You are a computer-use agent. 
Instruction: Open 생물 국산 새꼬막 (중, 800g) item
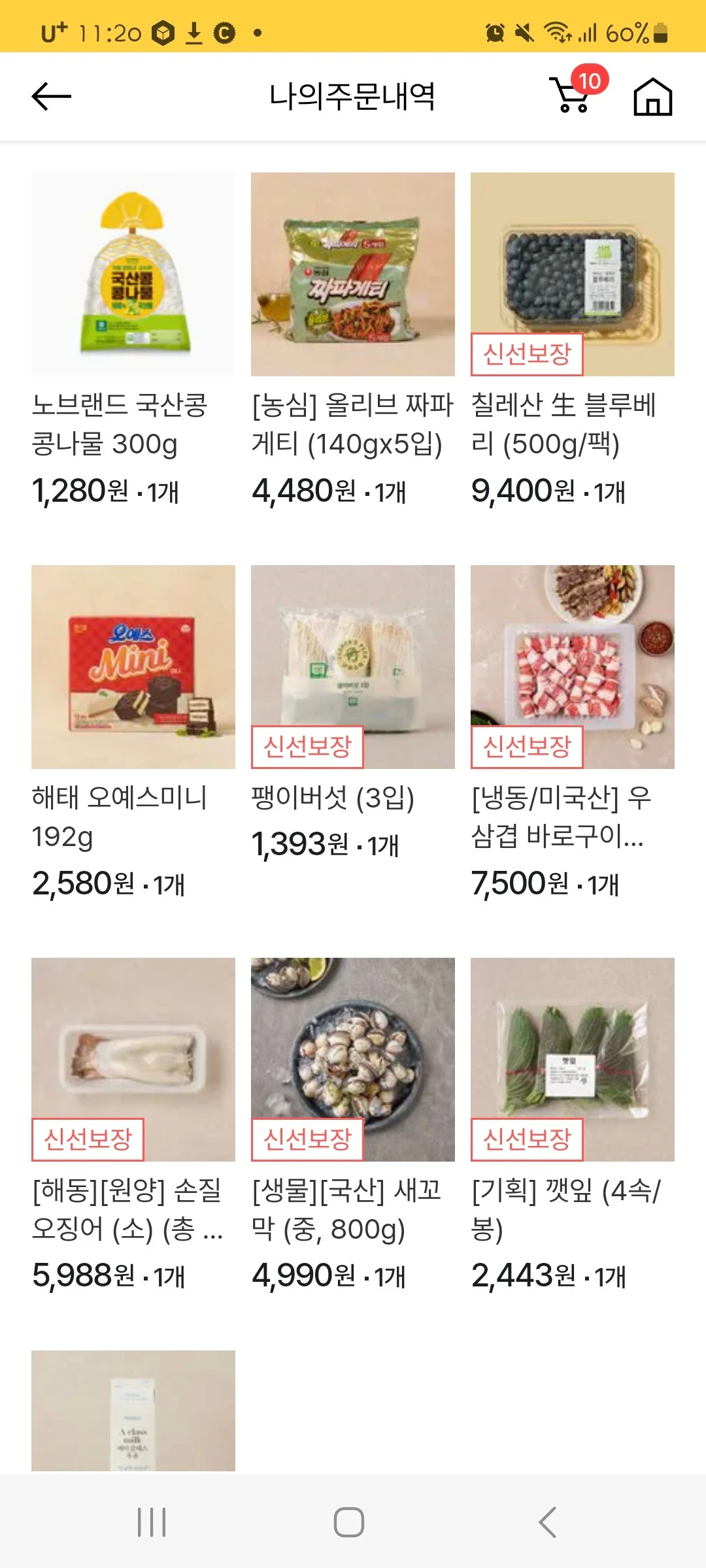pyautogui.click(x=353, y=1058)
